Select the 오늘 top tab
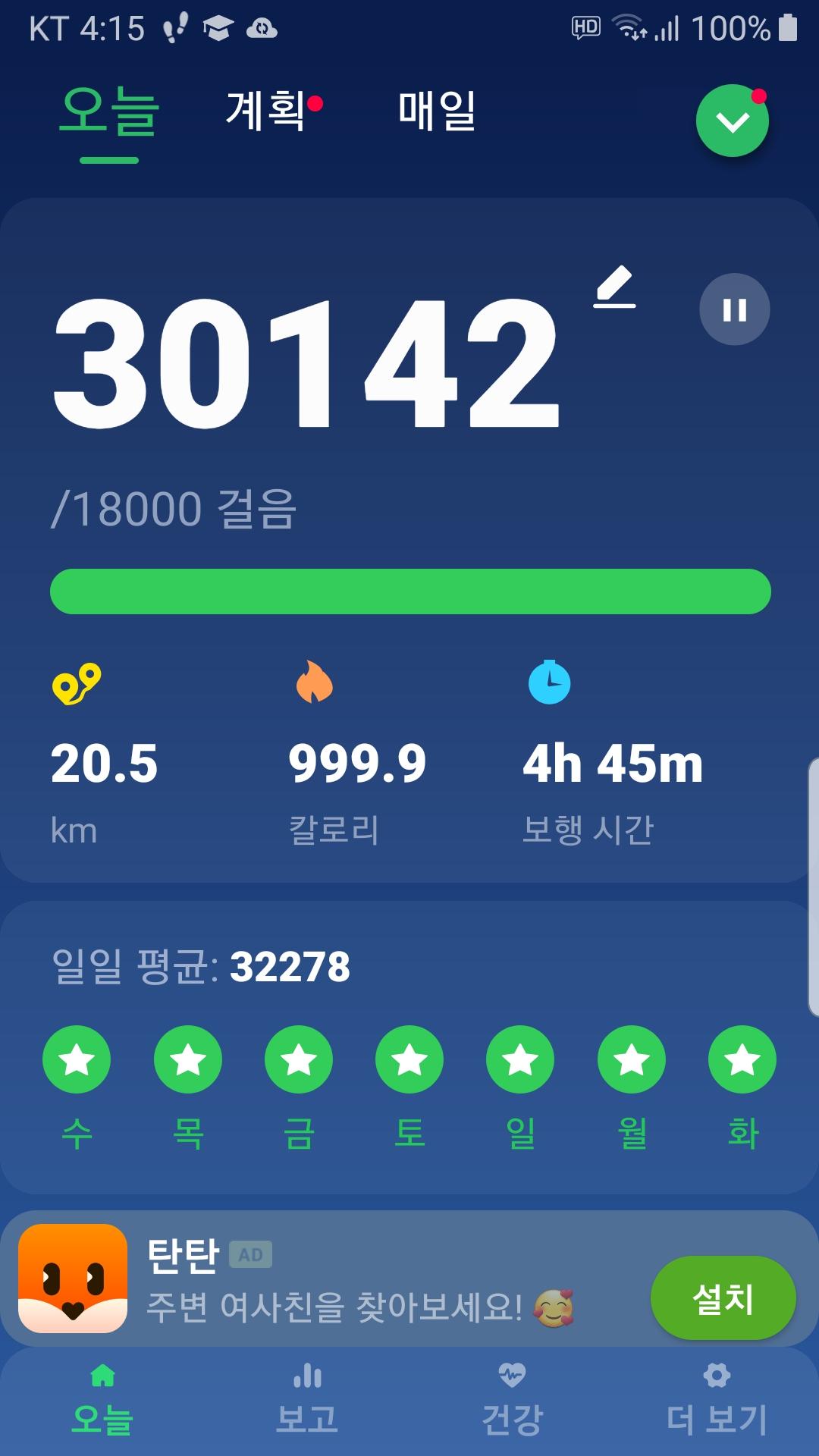 point(109,112)
